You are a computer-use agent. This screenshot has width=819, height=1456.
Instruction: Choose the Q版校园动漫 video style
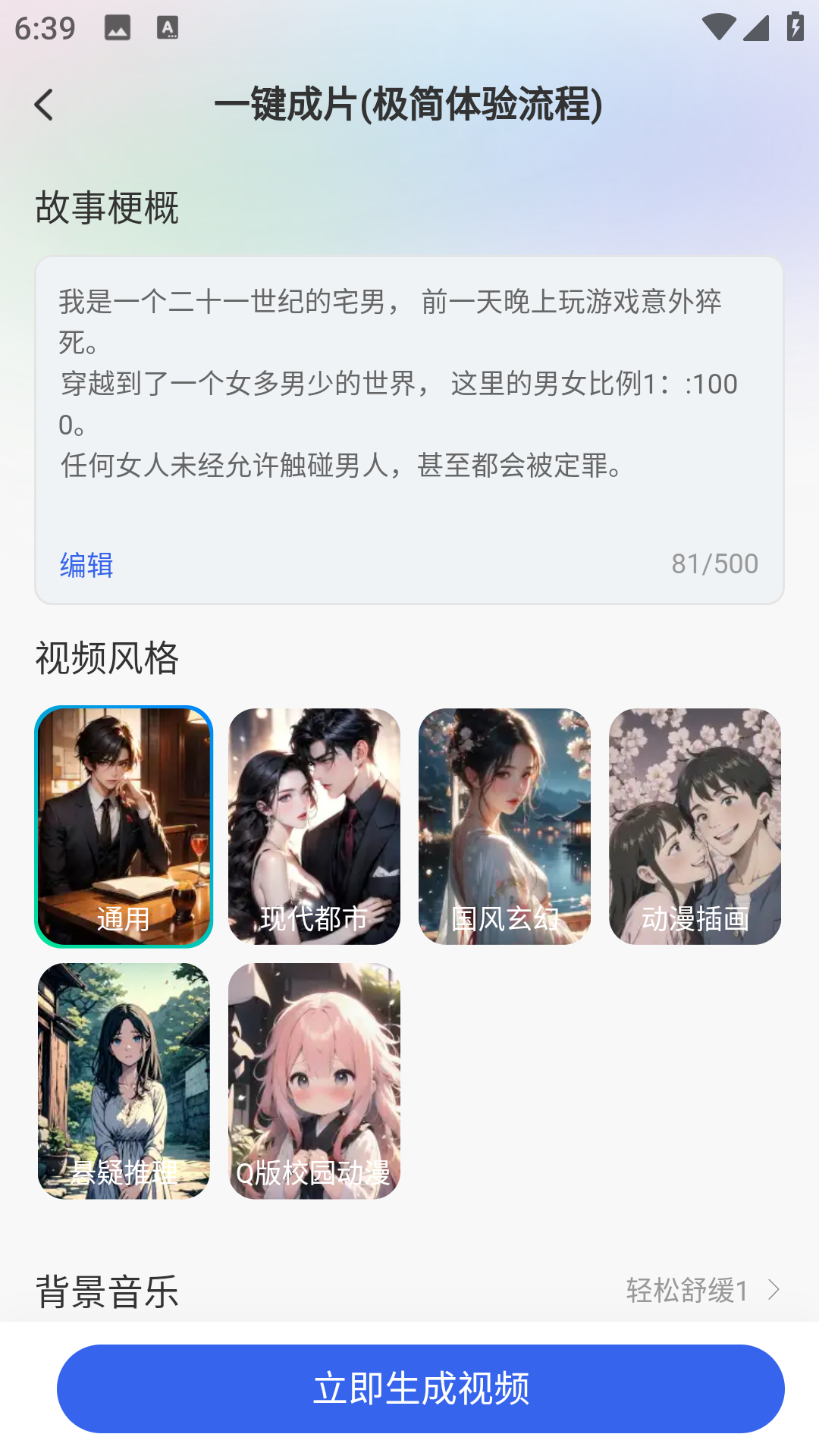pyautogui.click(x=314, y=1081)
